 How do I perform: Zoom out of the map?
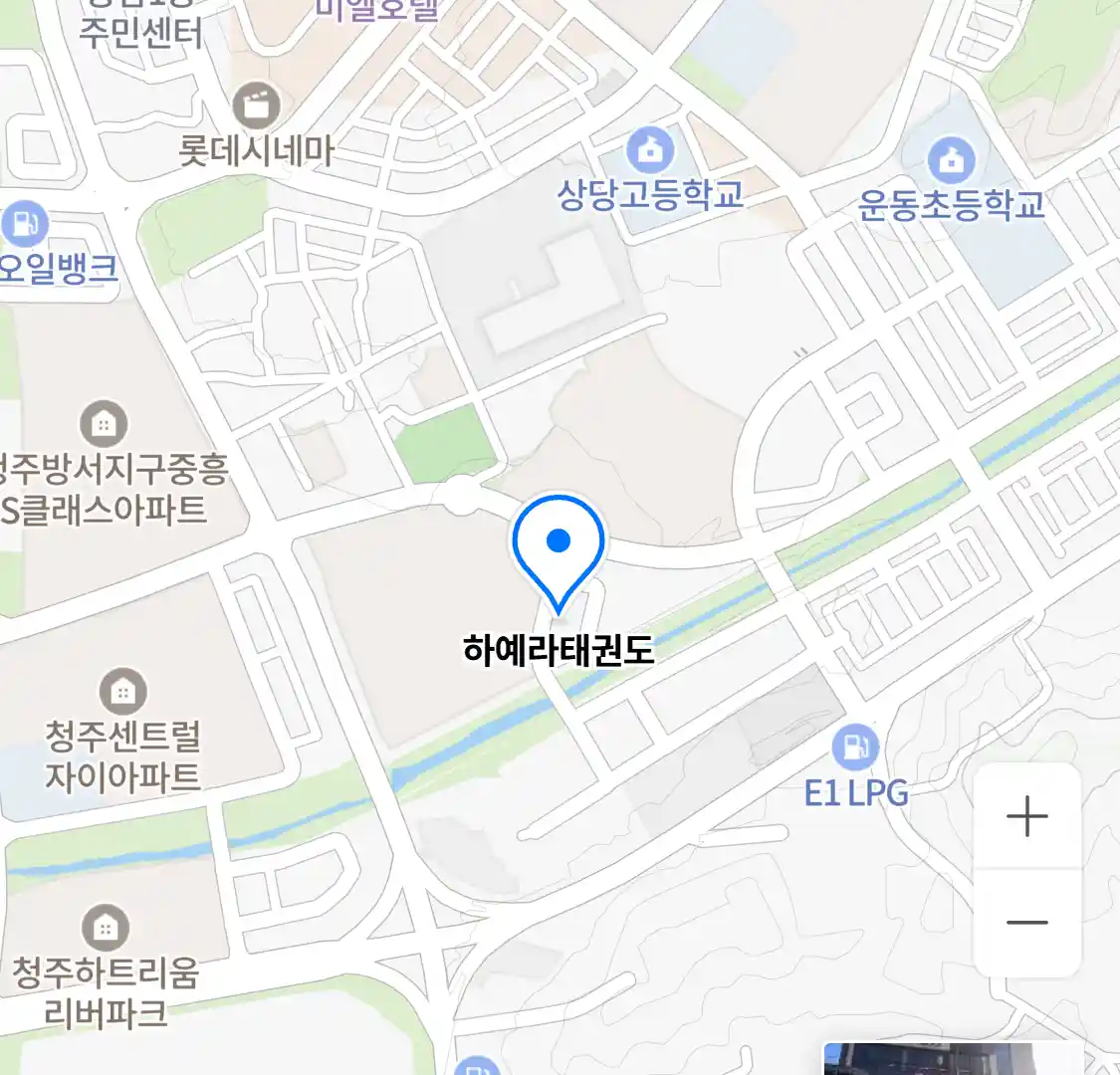click(1026, 922)
